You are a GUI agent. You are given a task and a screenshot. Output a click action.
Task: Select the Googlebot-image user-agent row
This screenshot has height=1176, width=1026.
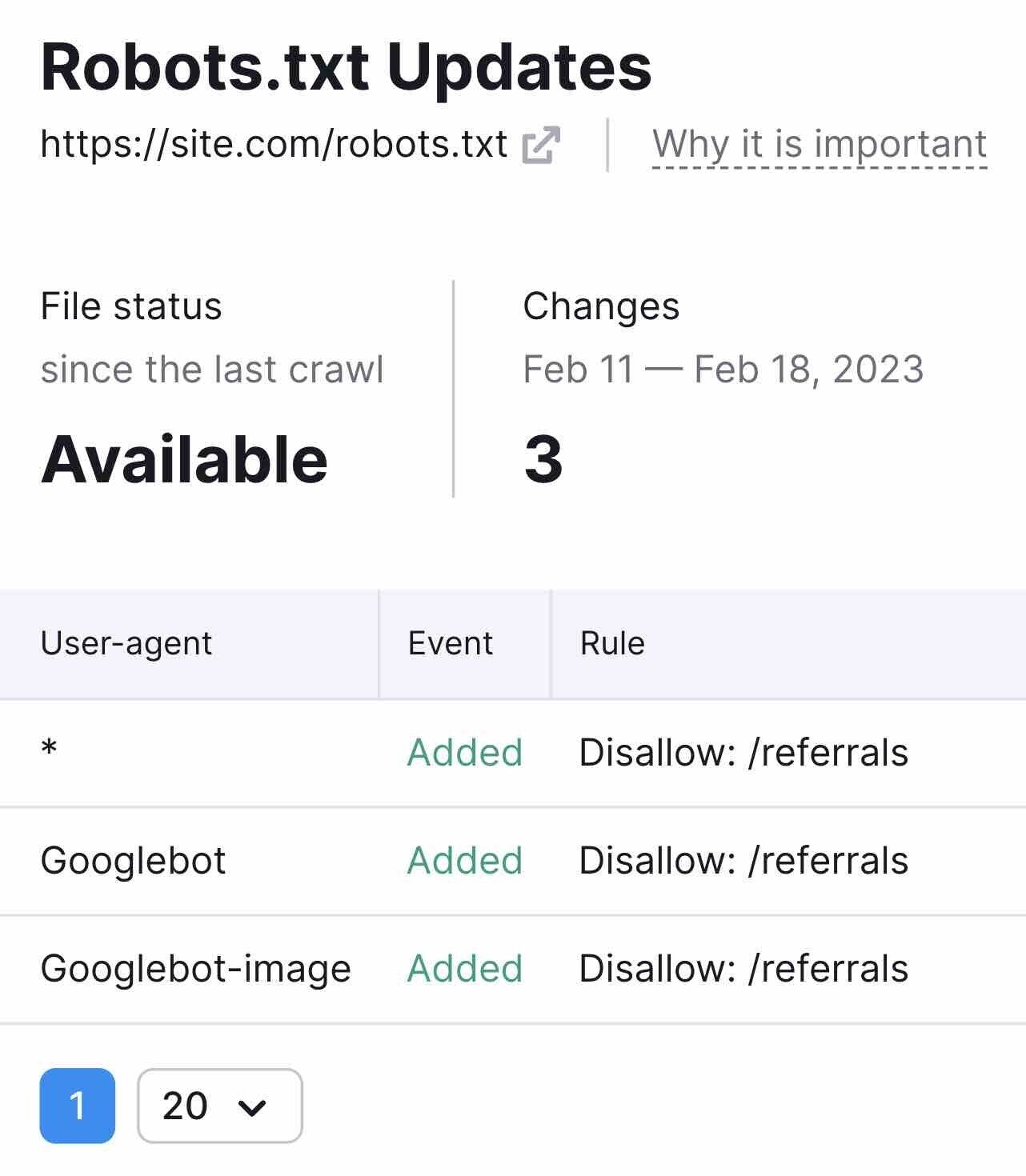point(197,969)
